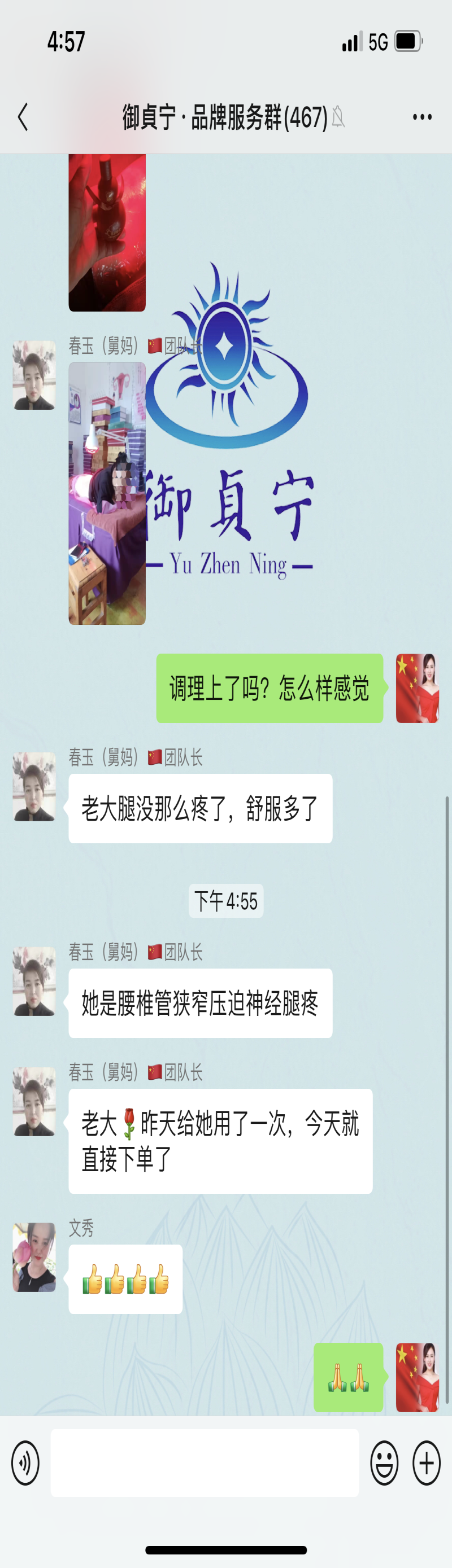
Task: Tap own avatar beside 调理上了吗 message
Action: coord(418,689)
